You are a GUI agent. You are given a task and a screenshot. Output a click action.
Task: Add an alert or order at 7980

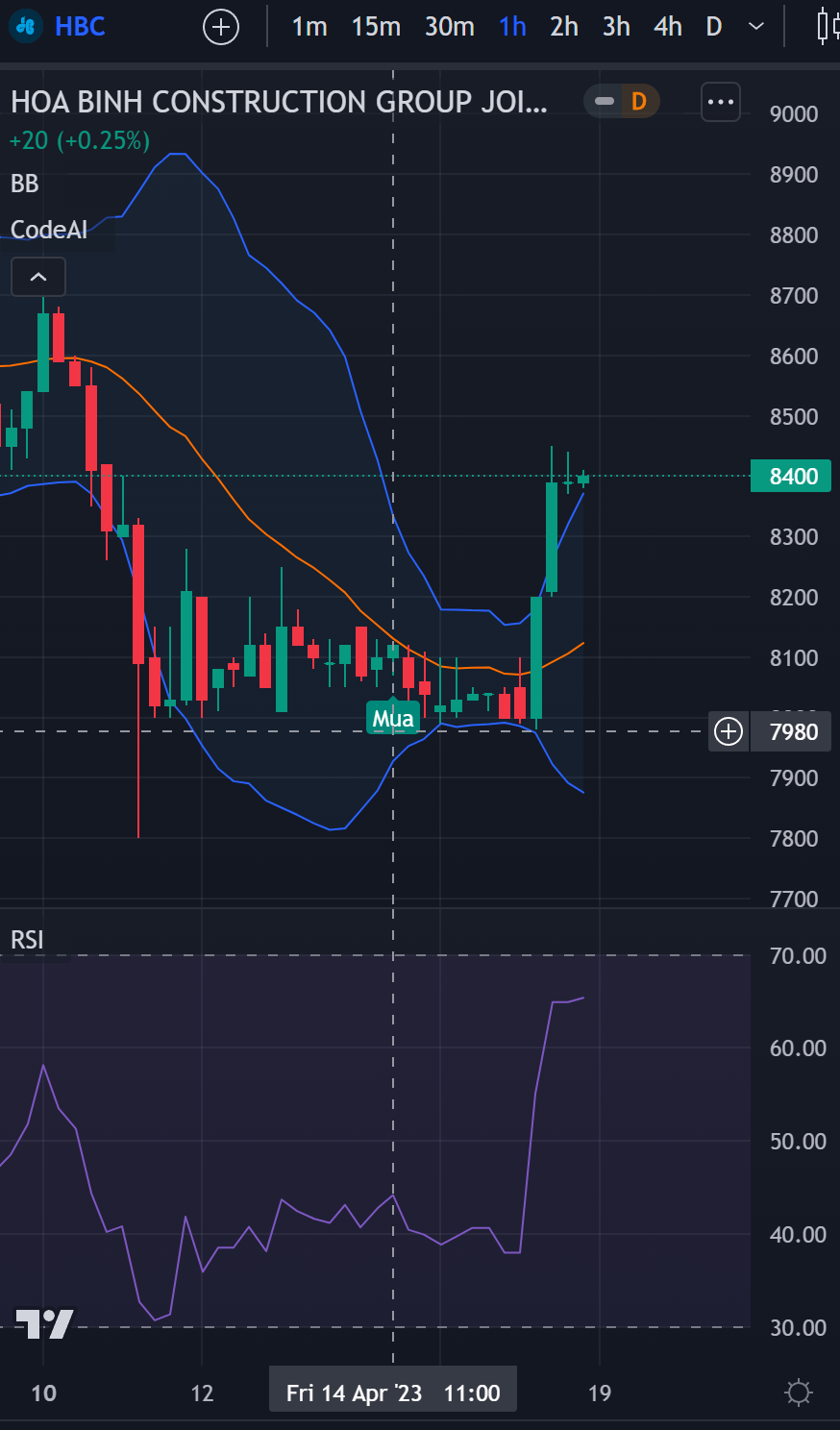click(x=729, y=732)
